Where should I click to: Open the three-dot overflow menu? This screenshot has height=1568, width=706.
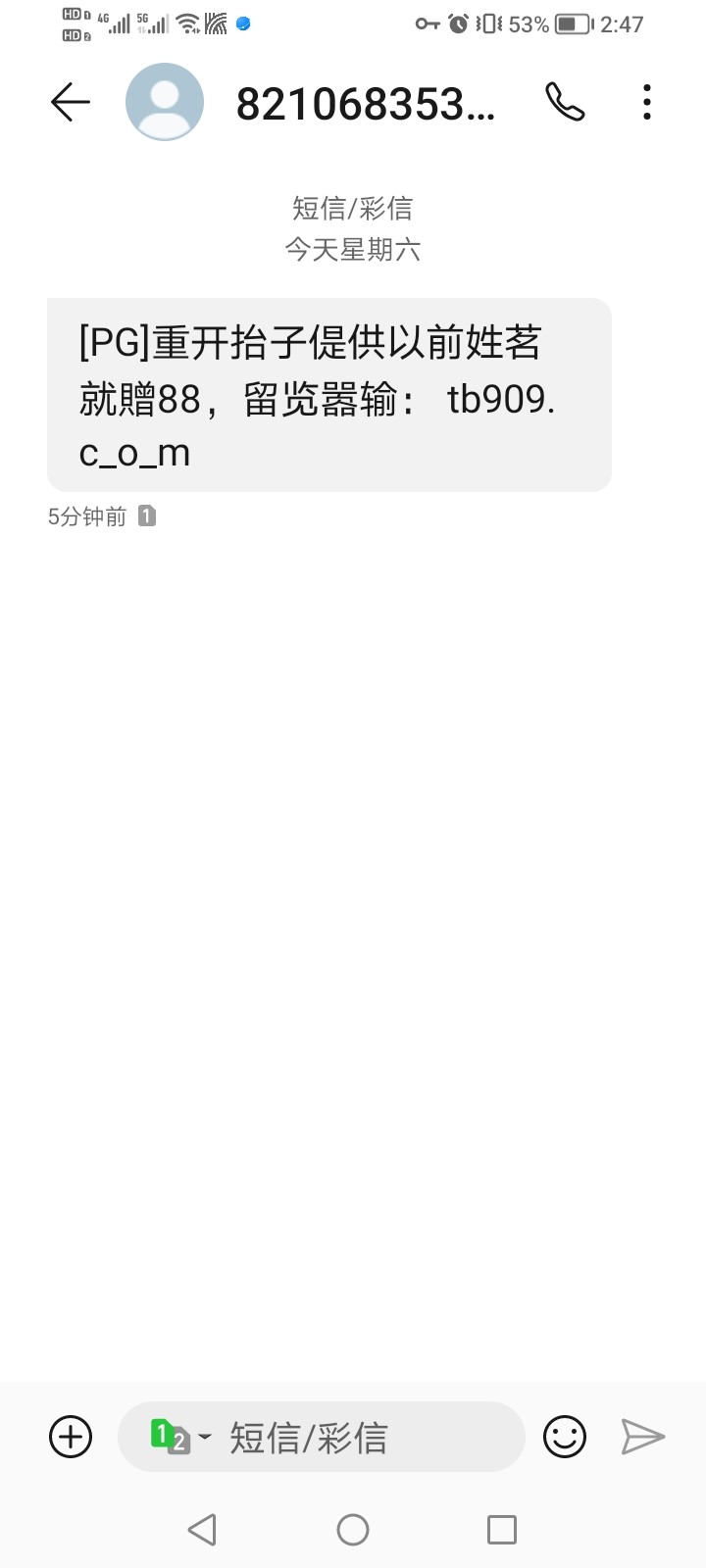tap(647, 102)
